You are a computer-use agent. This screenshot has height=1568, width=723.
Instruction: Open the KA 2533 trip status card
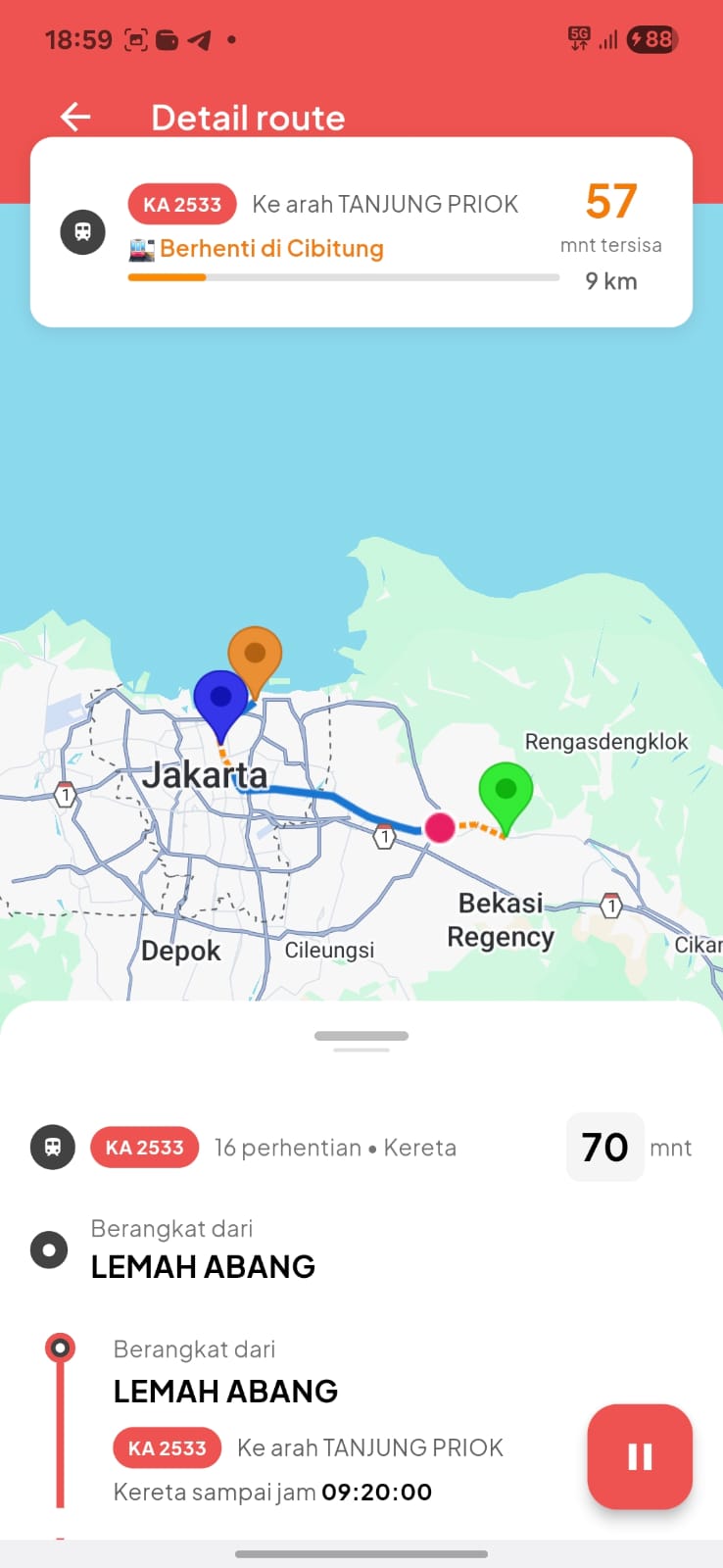click(x=361, y=232)
